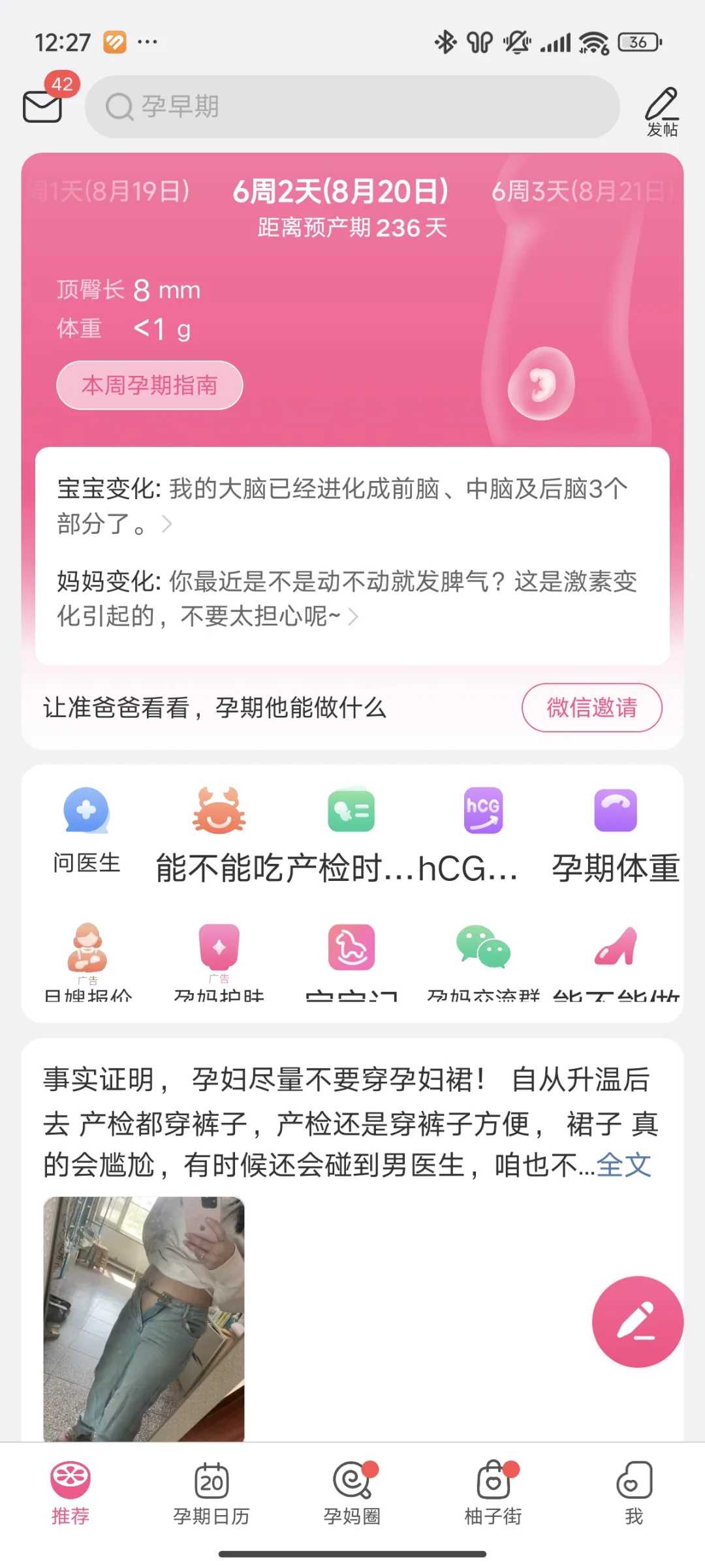Tap the 微信邀请 WeChat invite button
705x1568 pixels.
pyautogui.click(x=591, y=707)
